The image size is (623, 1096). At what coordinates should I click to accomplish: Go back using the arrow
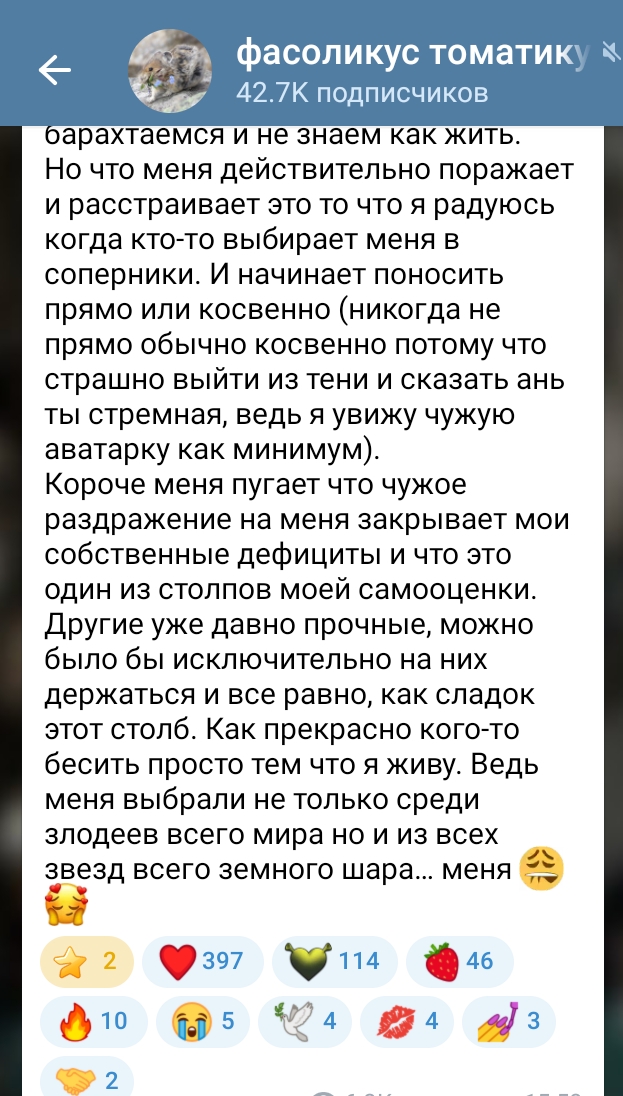(x=55, y=68)
